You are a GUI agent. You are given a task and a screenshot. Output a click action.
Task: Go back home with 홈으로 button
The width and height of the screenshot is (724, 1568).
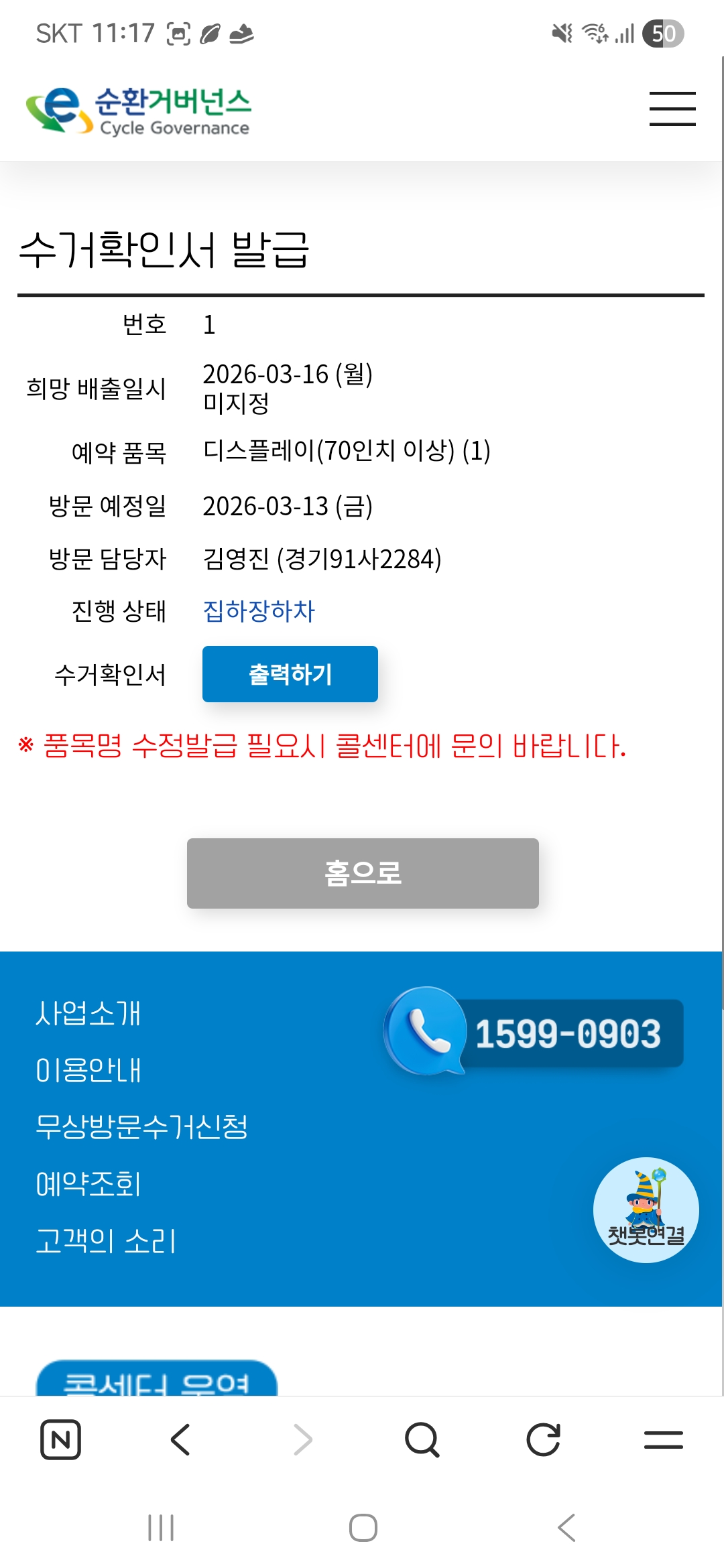363,873
